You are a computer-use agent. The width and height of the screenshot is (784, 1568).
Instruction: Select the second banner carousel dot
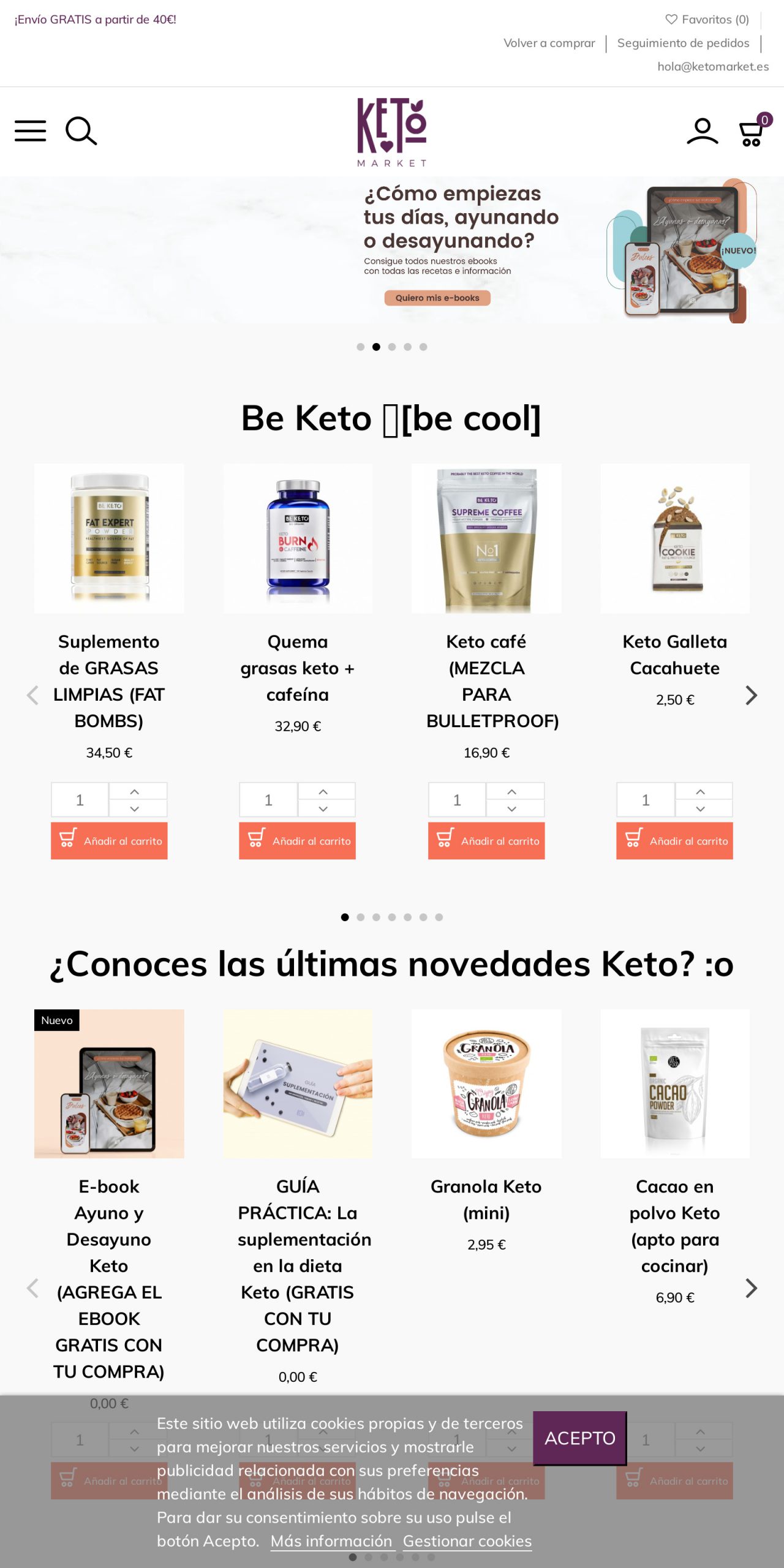tap(376, 346)
